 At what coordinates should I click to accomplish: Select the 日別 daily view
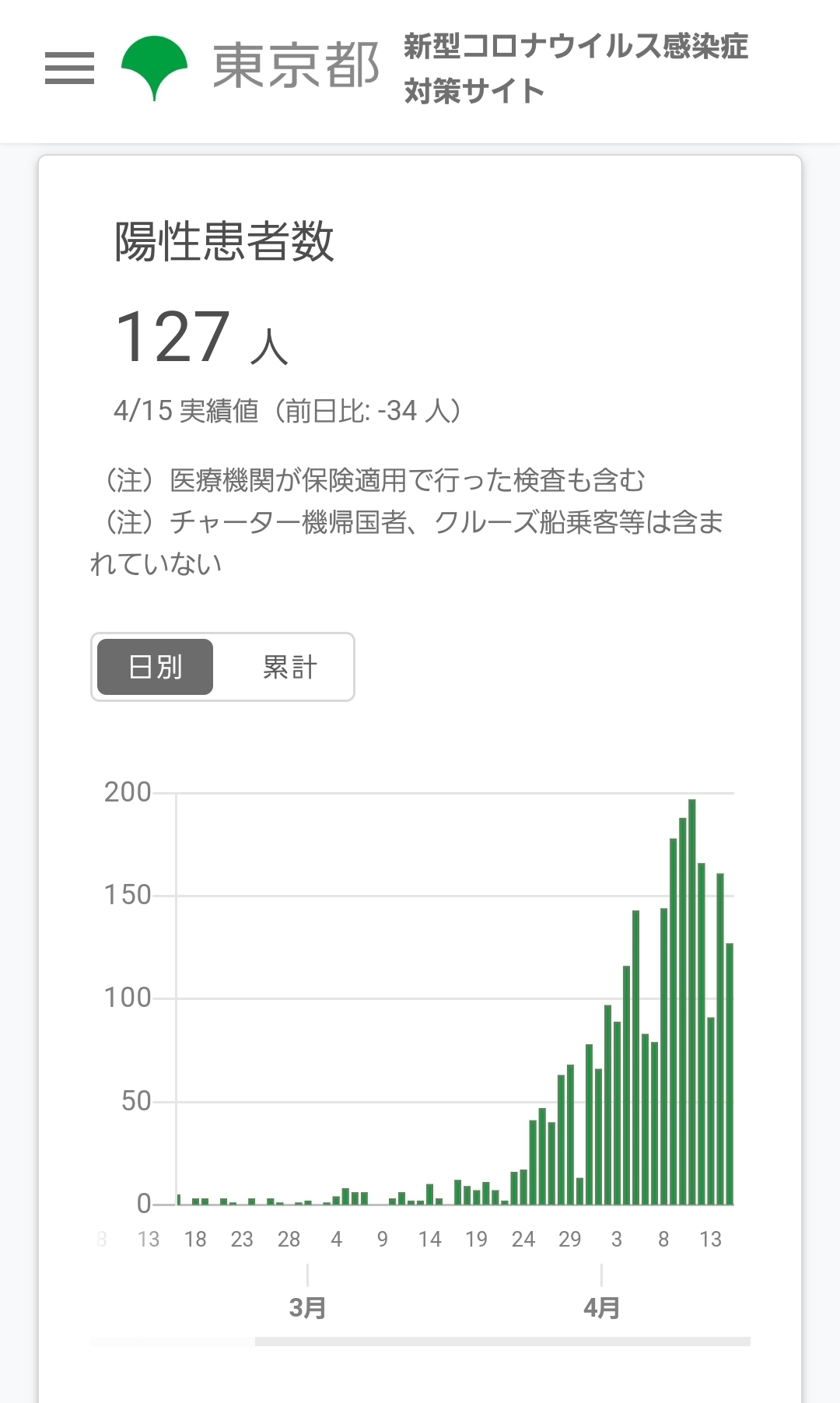[x=155, y=667]
